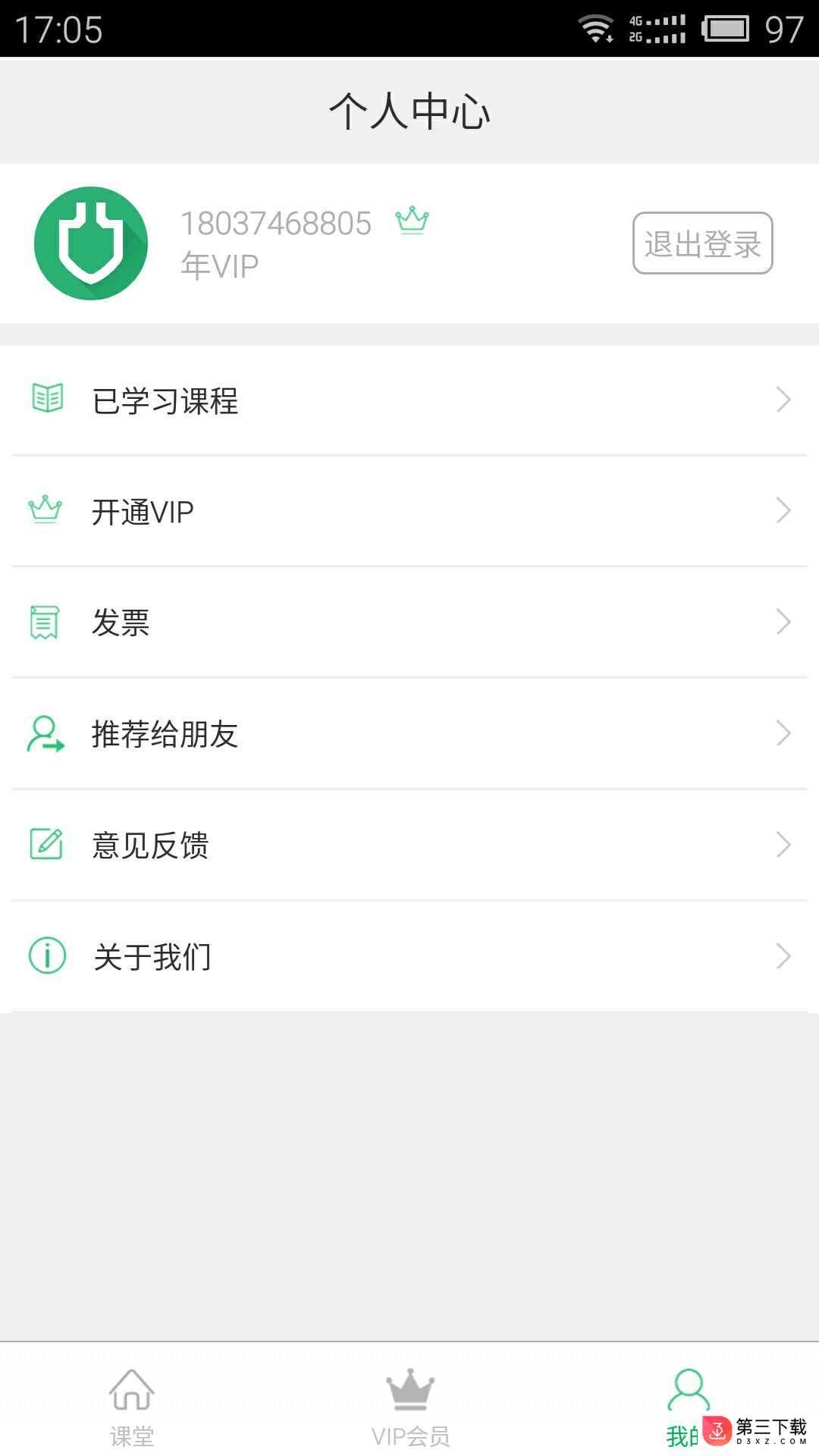This screenshot has height=1456, width=819.
Task: Tap the 退出登录 logout button
Action: [x=703, y=243]
